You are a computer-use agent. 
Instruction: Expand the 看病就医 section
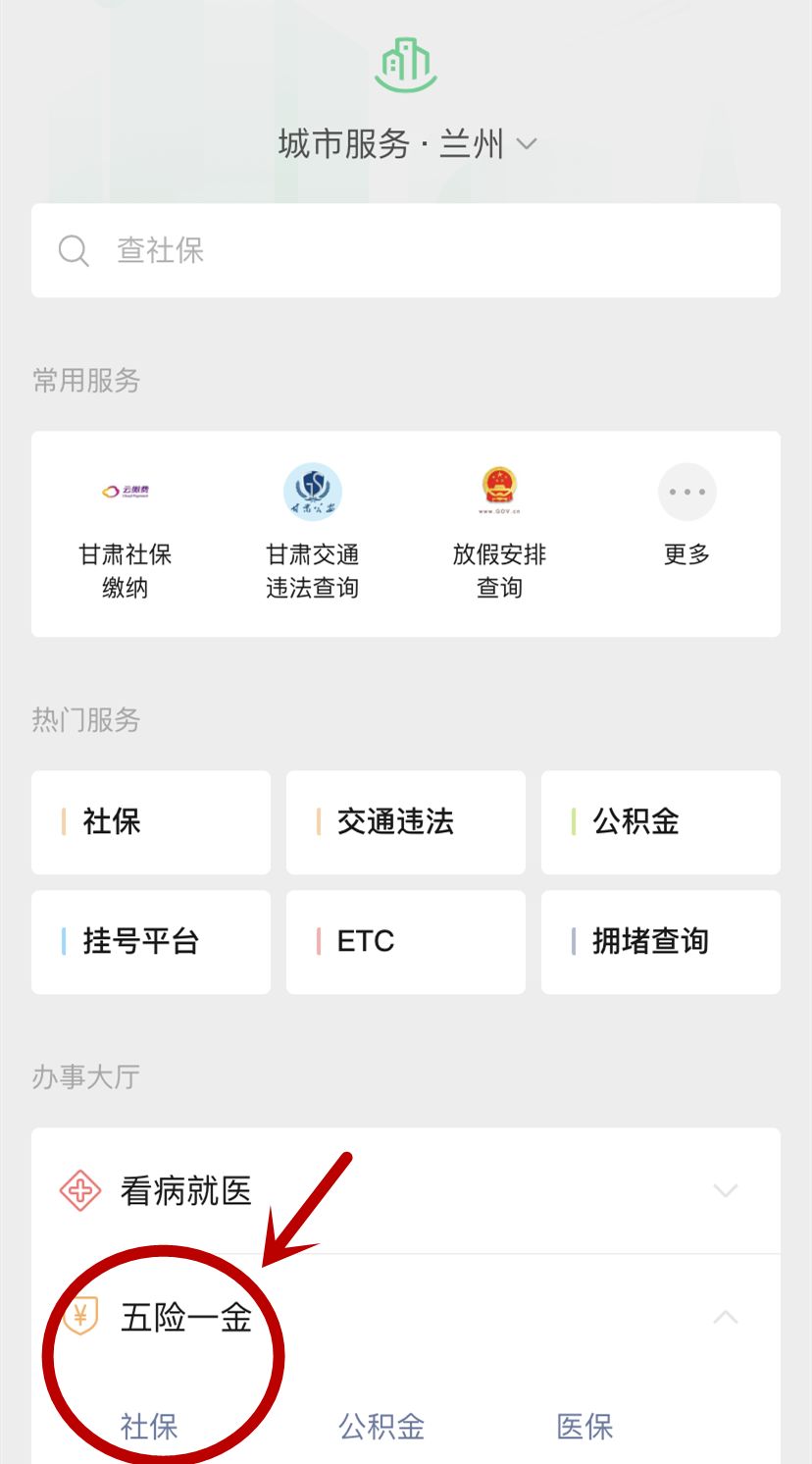click(x=406, y=1191)
